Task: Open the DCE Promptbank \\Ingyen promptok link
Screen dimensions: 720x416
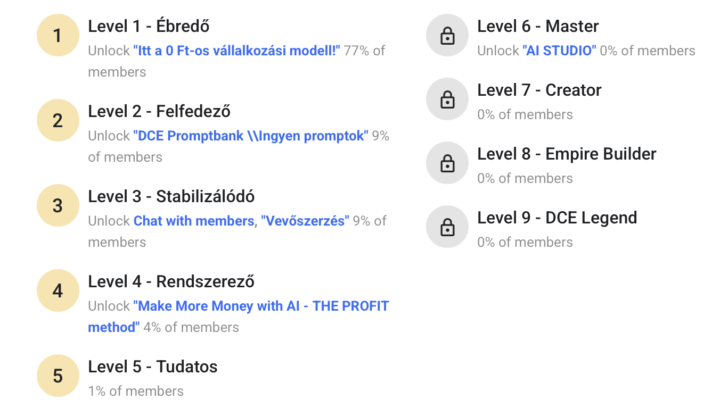Action: click(250, 135)
